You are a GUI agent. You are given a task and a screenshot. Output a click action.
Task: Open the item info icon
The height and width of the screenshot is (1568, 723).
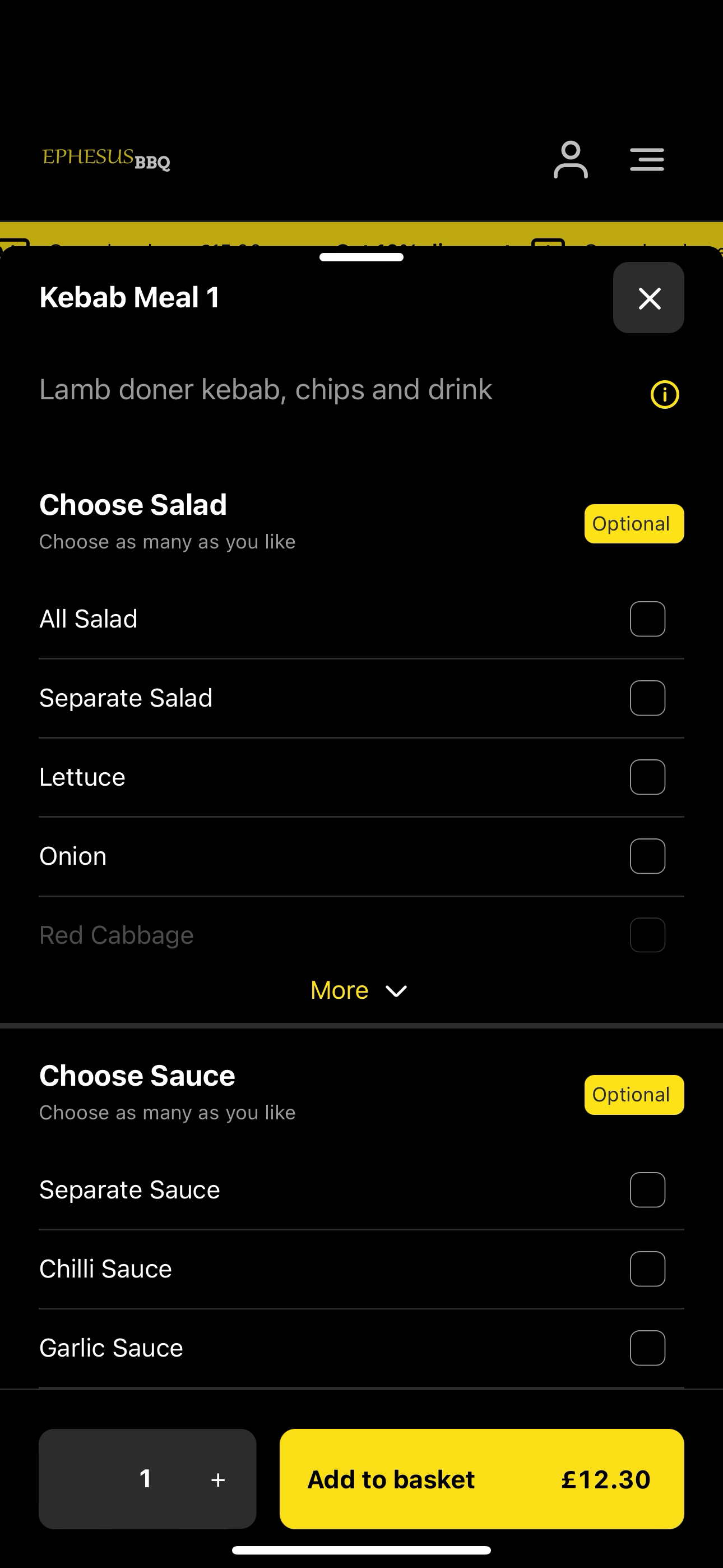665,394
